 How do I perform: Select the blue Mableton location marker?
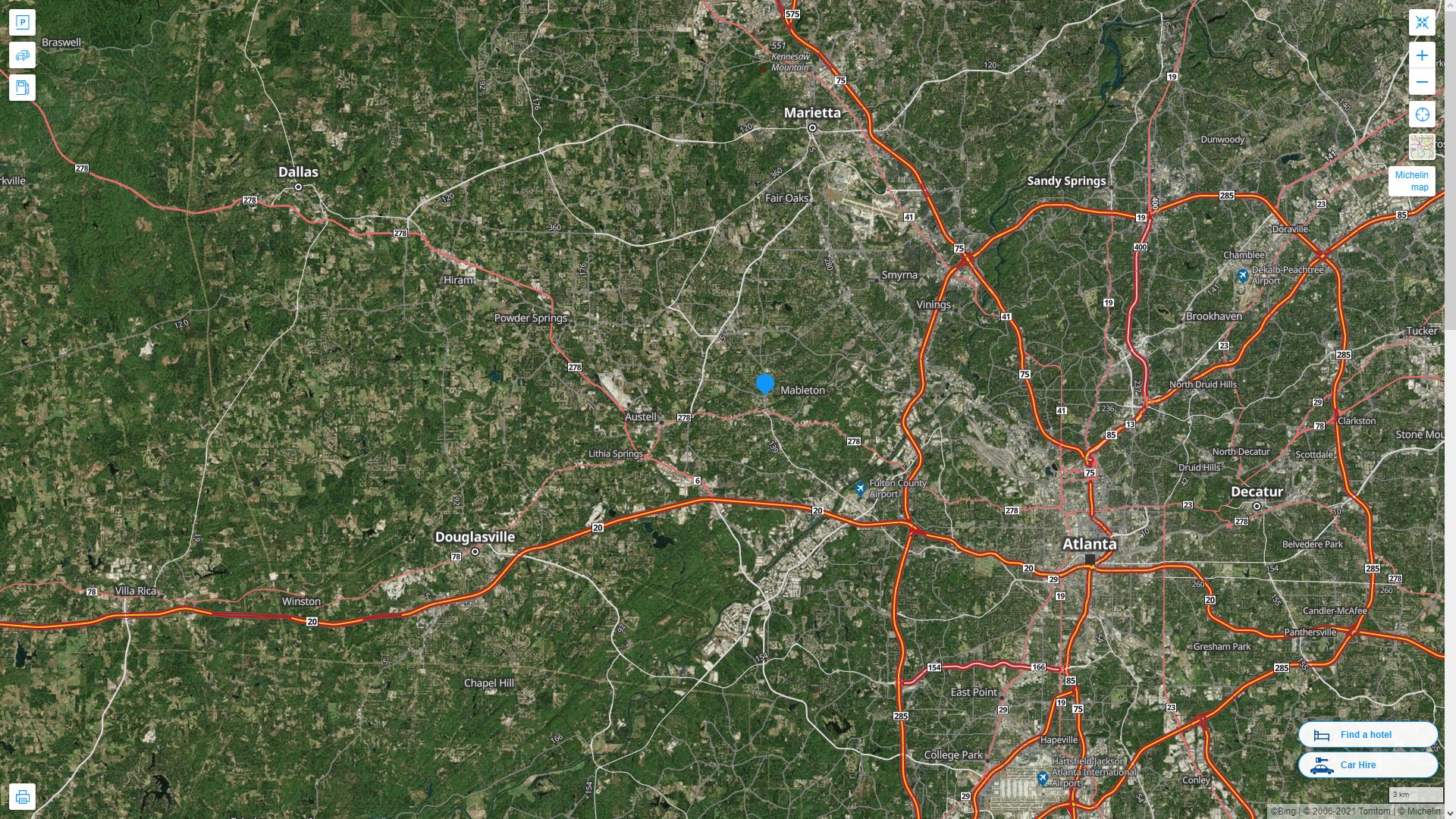tap(765, 384)
